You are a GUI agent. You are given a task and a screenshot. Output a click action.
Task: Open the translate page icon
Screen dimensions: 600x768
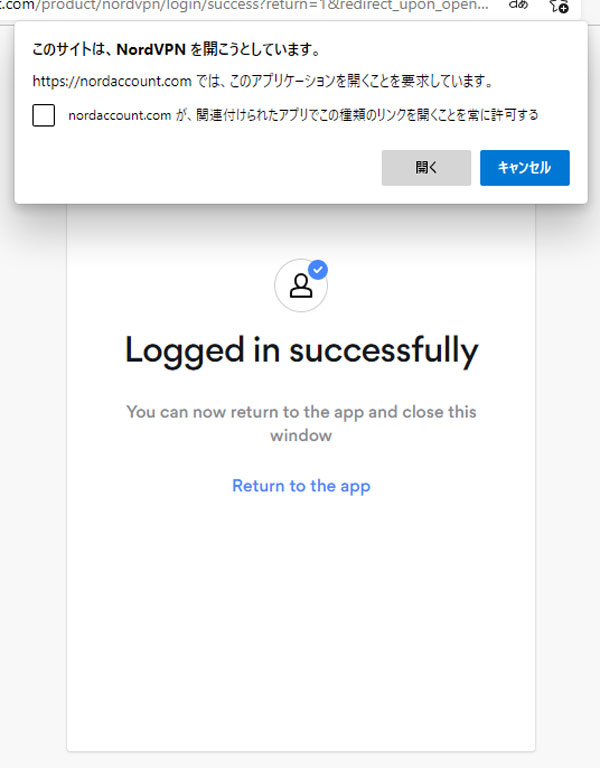518,5
